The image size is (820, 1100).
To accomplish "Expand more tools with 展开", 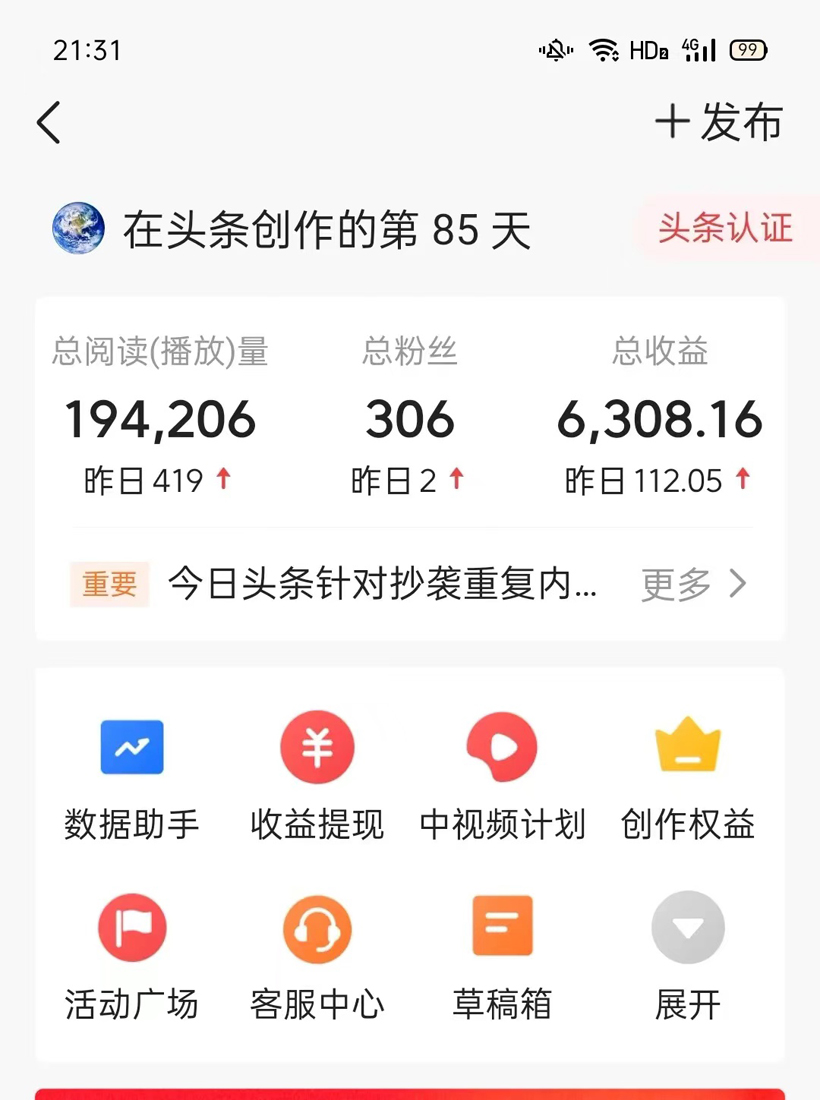I will point(687,955).
